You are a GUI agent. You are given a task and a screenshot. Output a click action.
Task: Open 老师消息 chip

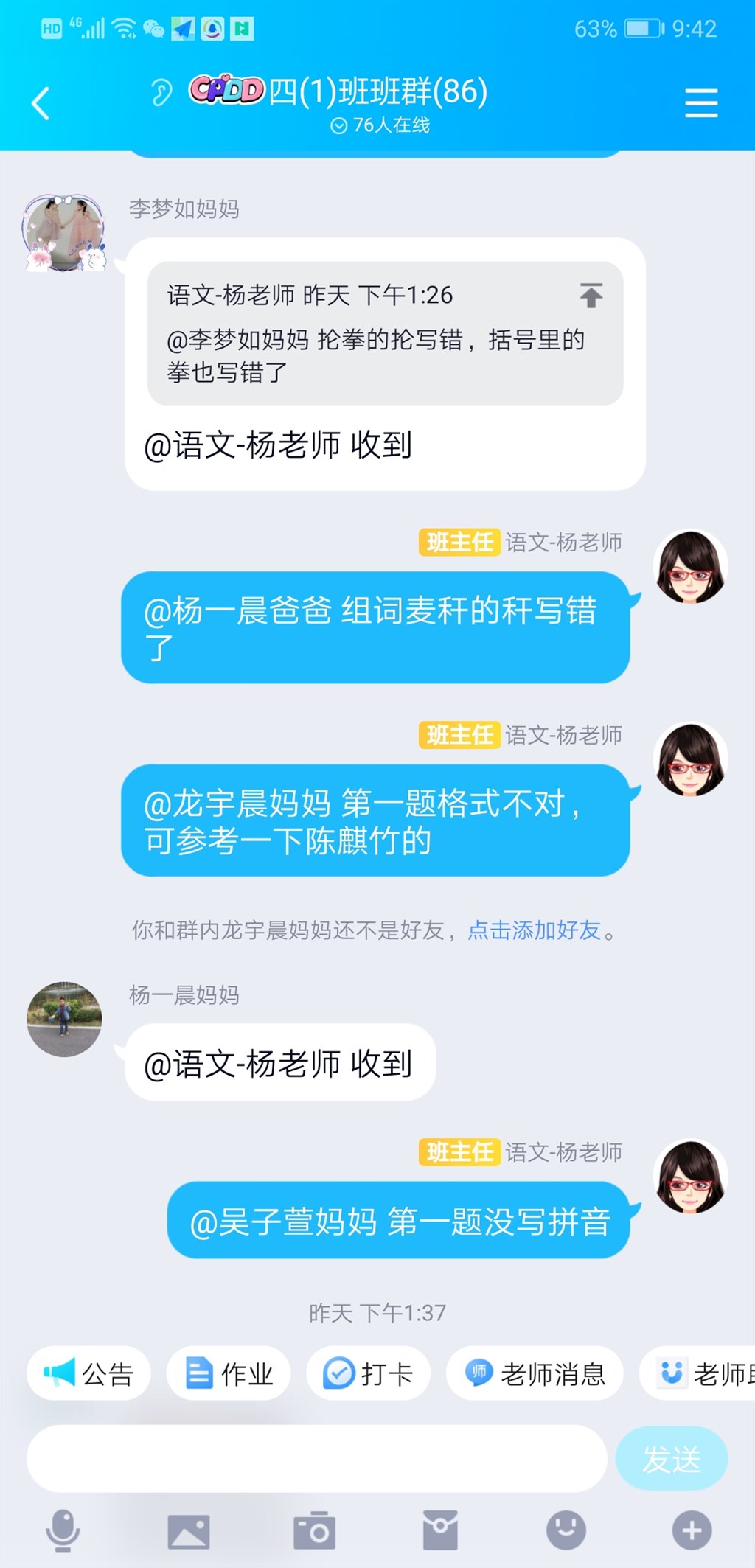pyautogui.click(x=535, y=1373)
